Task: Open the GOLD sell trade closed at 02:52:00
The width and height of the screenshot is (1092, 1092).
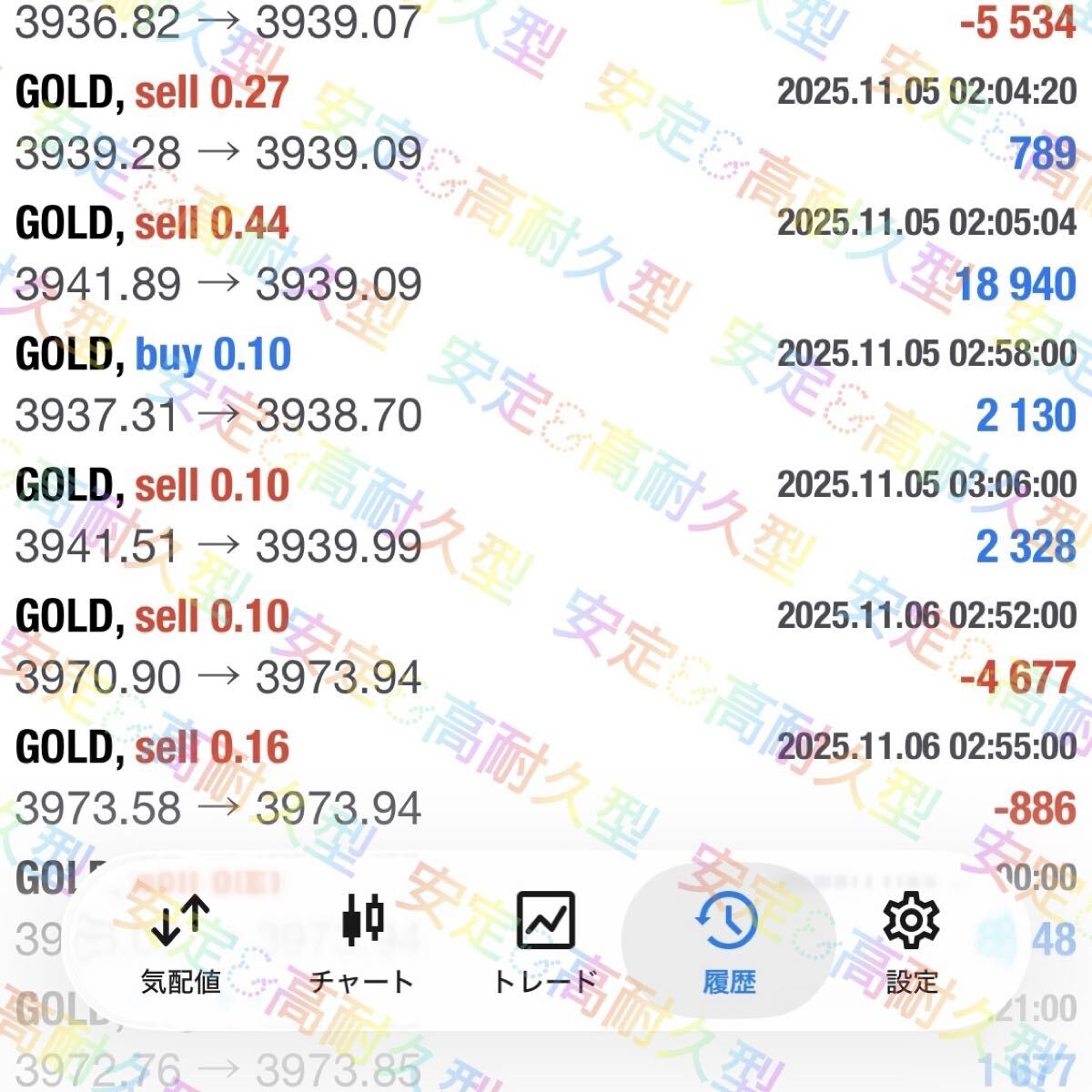Action: 546,647
